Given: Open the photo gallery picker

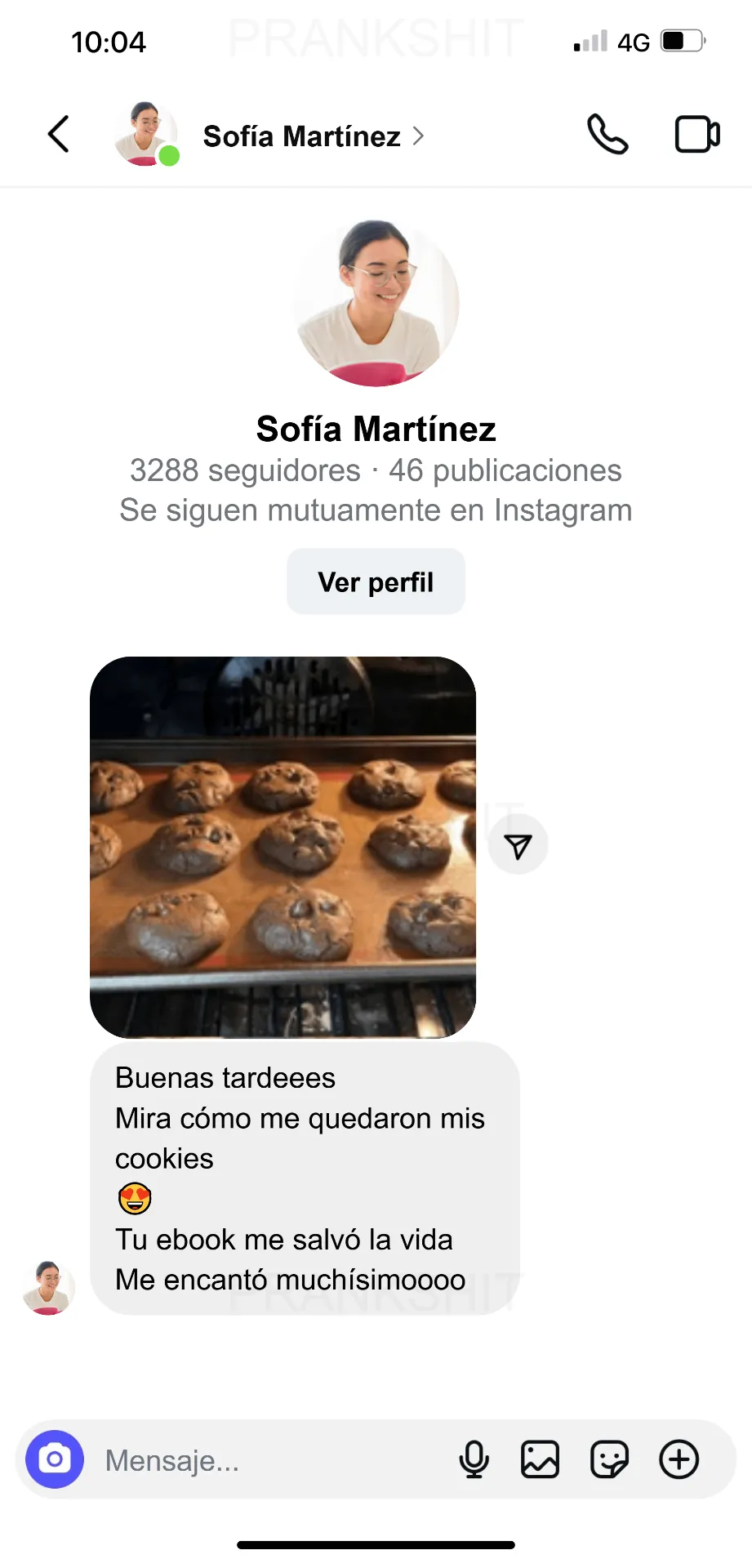Looking at the screenshot, I should (538, 1461).
